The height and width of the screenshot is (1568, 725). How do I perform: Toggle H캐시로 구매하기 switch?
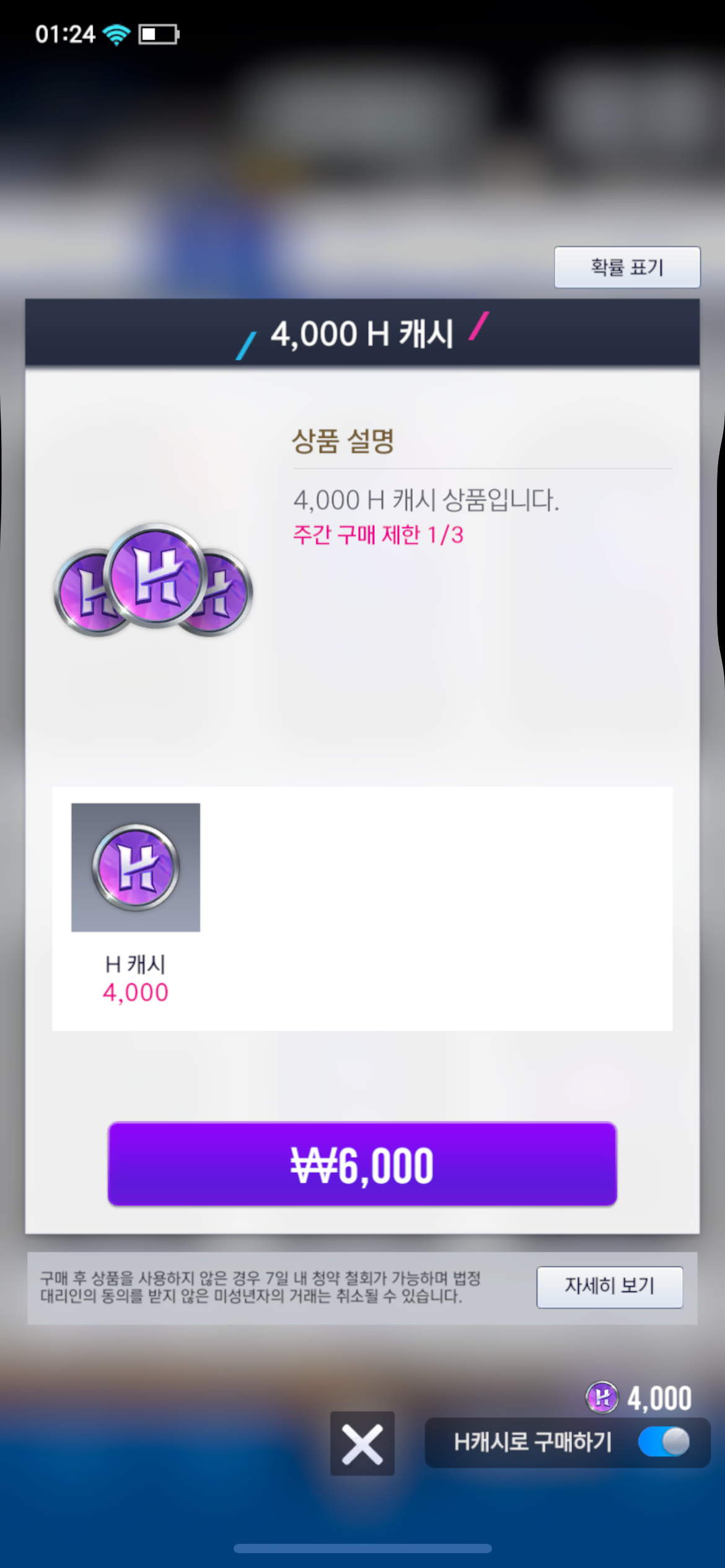coord(664,1442)
